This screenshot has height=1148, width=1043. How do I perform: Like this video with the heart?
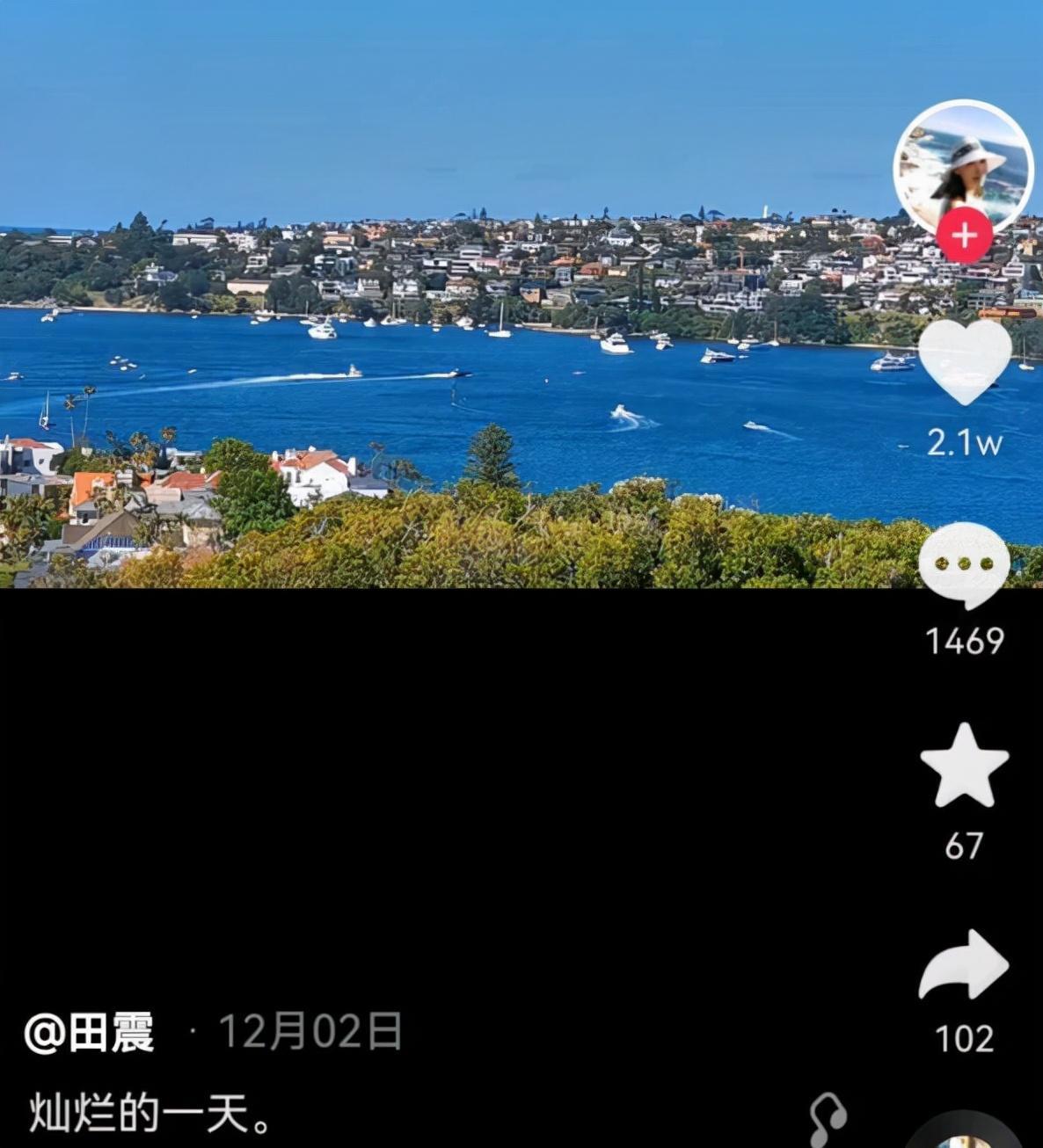click(x=964, y=362)
